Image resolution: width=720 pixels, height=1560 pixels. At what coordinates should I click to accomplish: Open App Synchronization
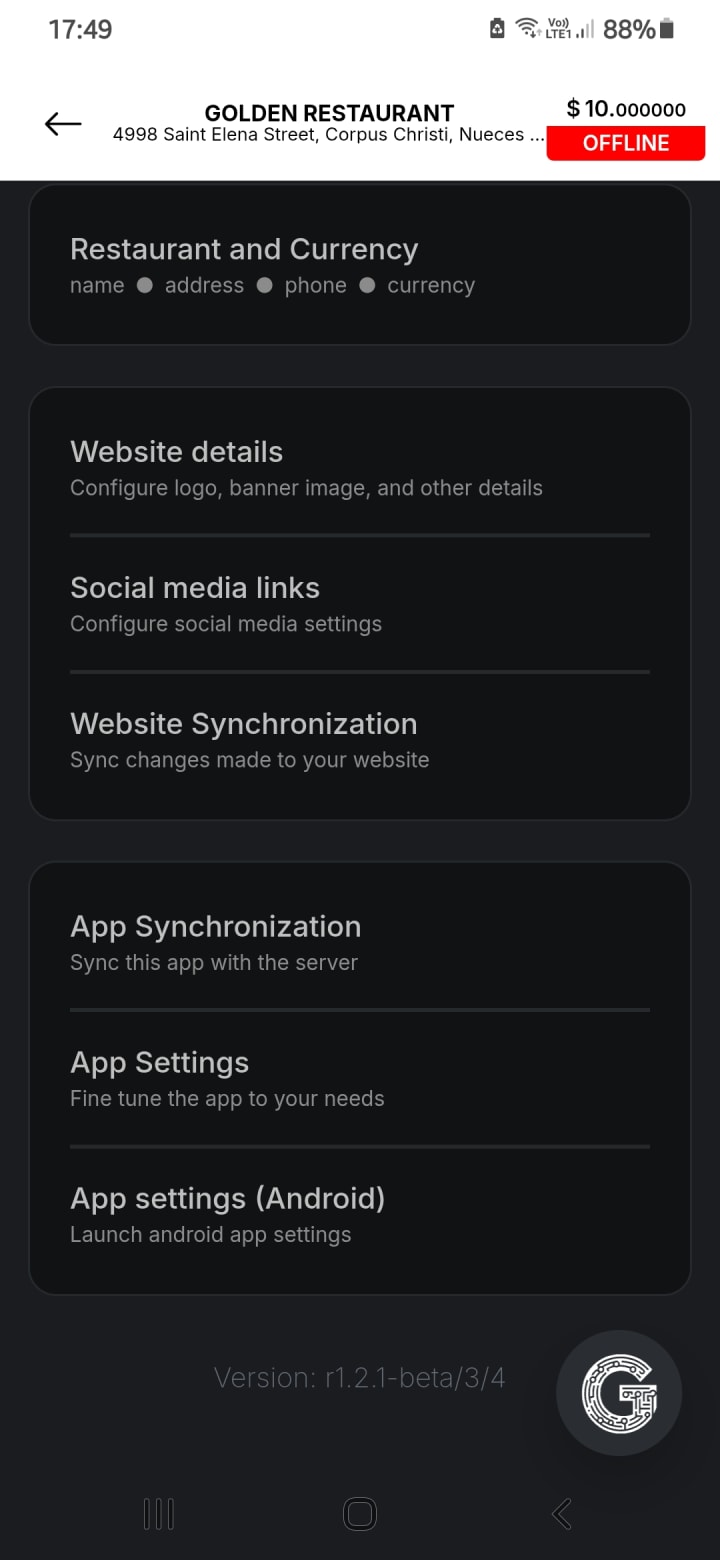(360, 943)
